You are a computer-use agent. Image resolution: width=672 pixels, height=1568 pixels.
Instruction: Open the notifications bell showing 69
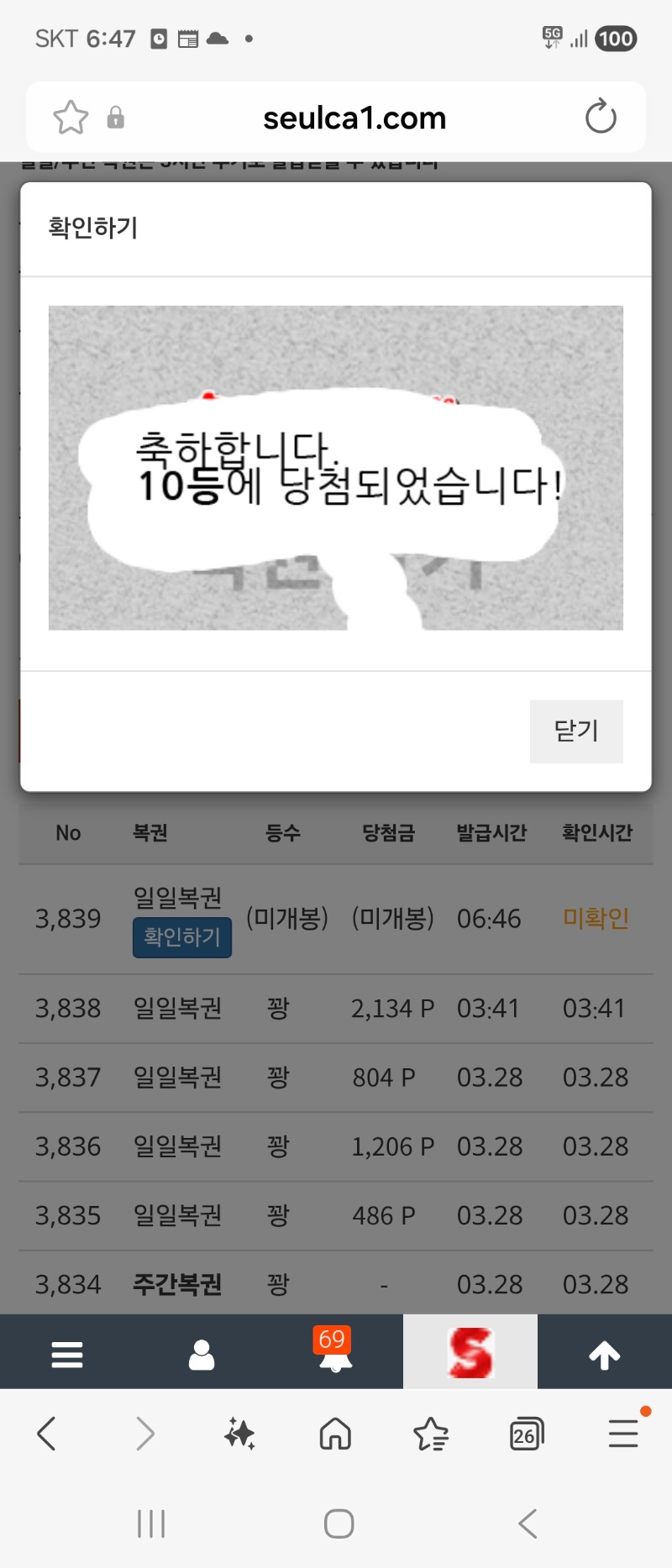(x=335, y=1352)
